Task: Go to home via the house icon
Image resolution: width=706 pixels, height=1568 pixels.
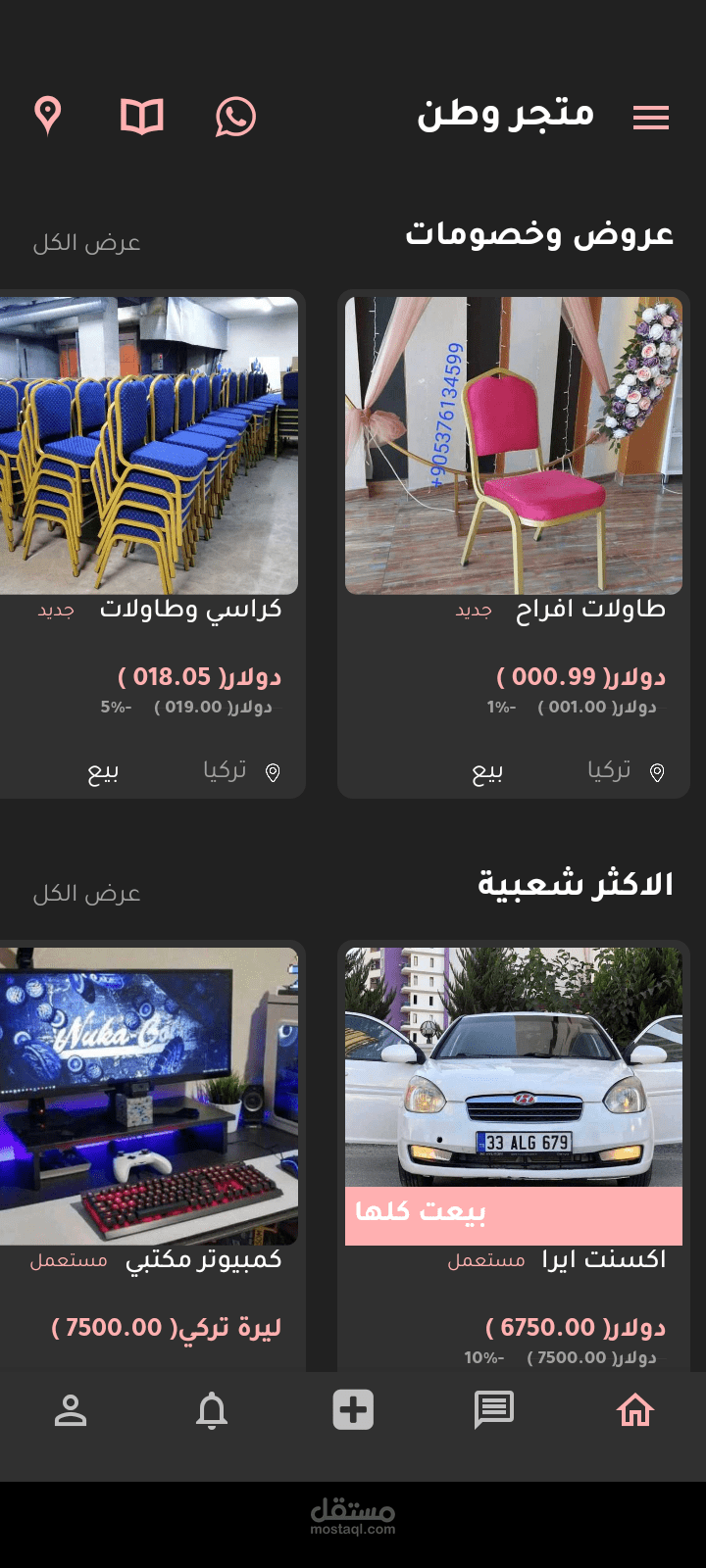Action: (x=635, y=1410)
